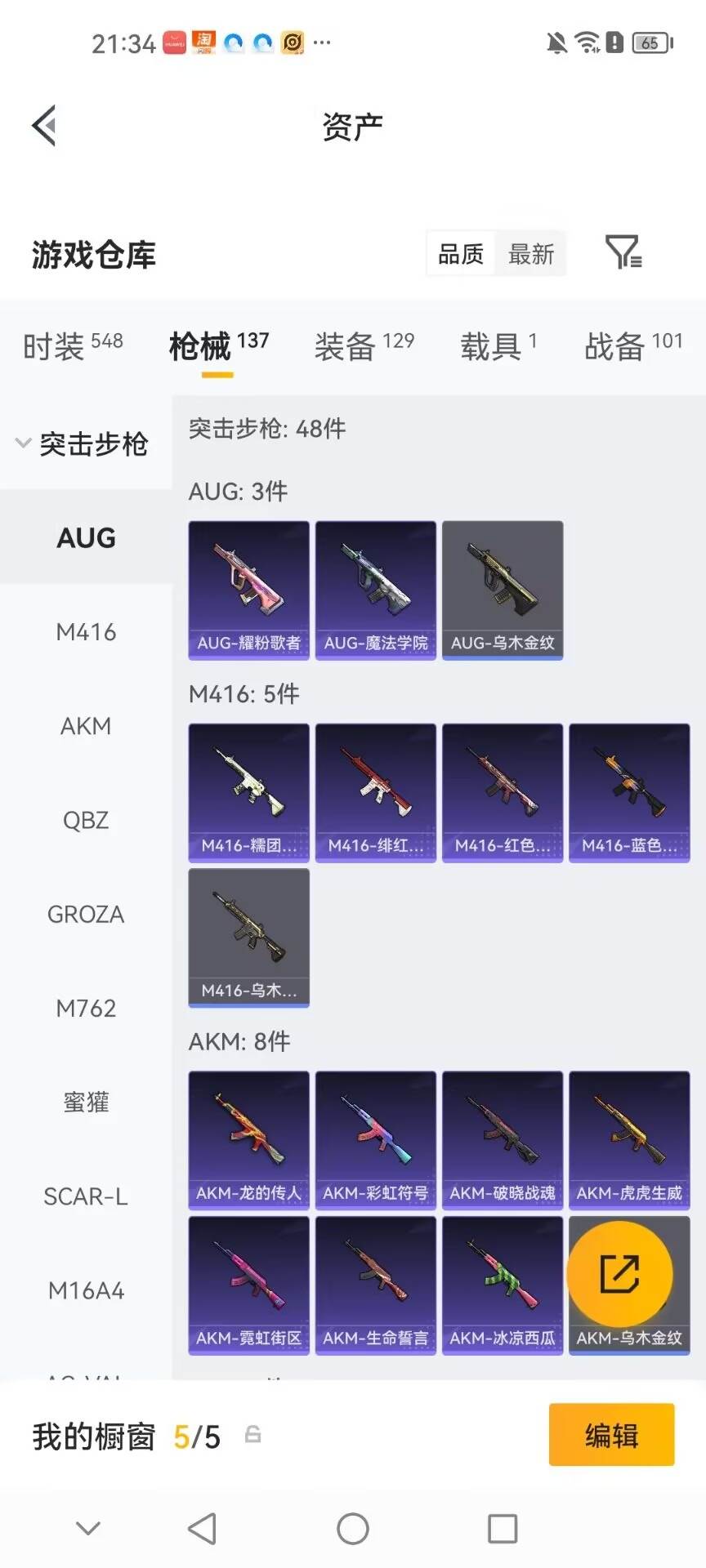Select GROZA in the side list
This screenshot has width=706, height=1568.
[x=86, y=914]
